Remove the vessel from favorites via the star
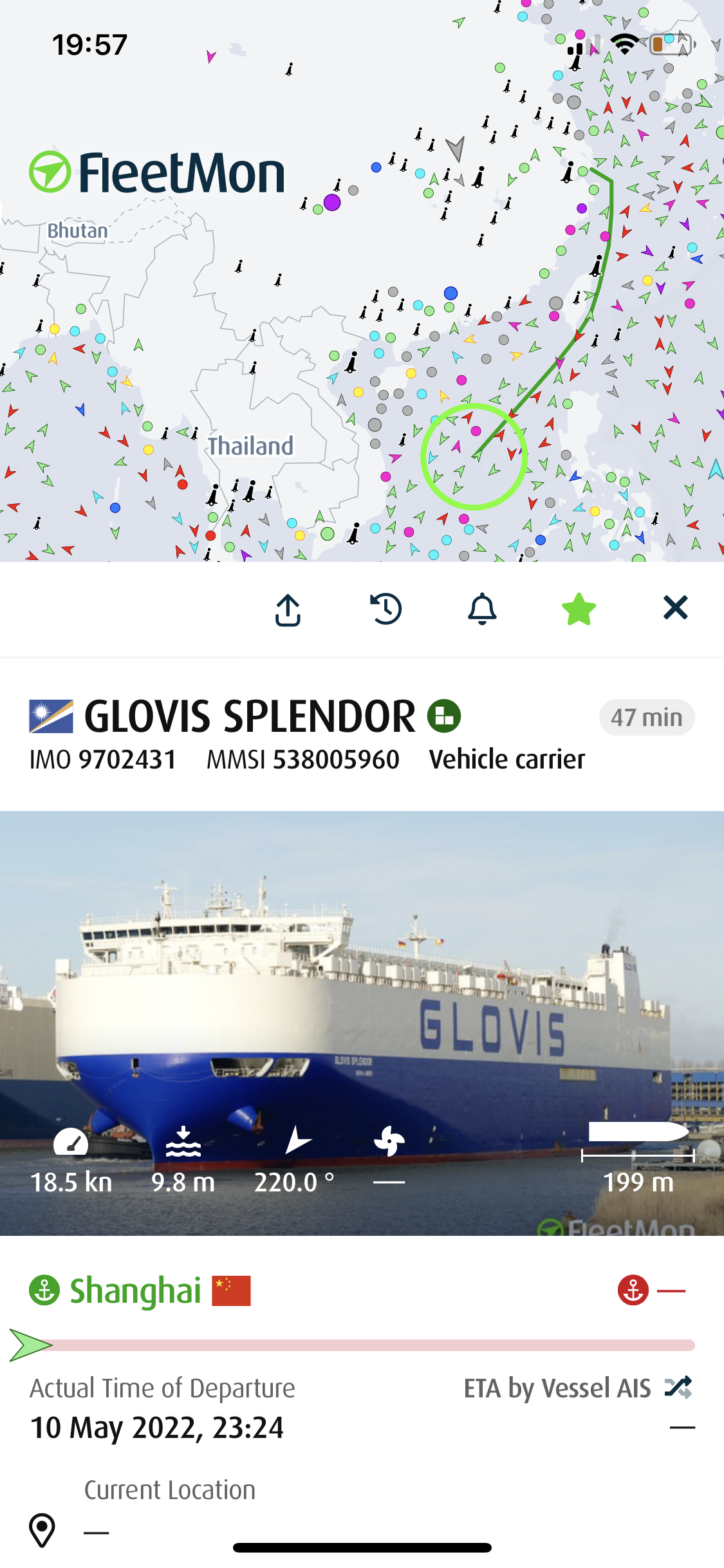The width and height of the screenshot is (724, 1568). (x=579, y=609)
